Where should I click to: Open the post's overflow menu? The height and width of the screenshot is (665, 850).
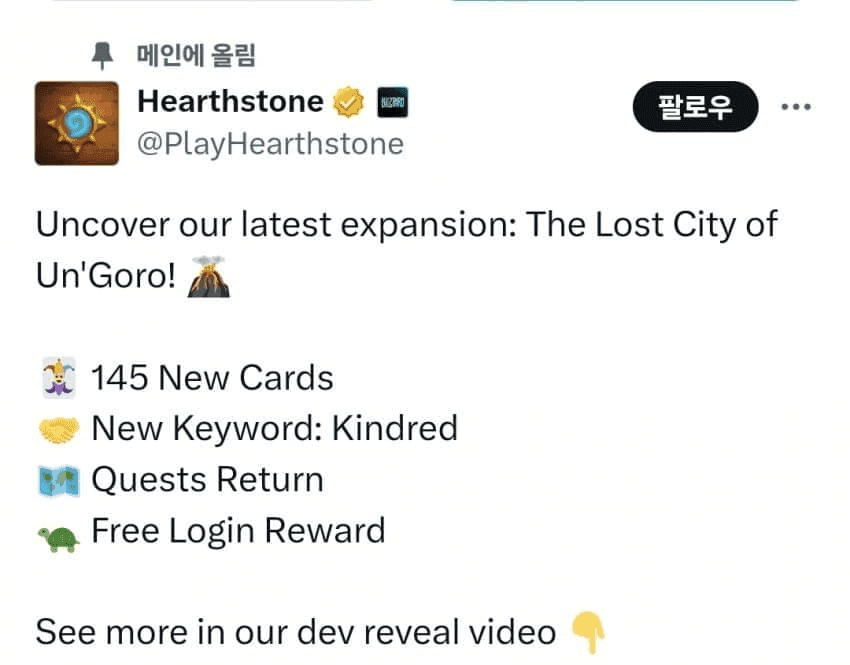[x=795, y=106]
